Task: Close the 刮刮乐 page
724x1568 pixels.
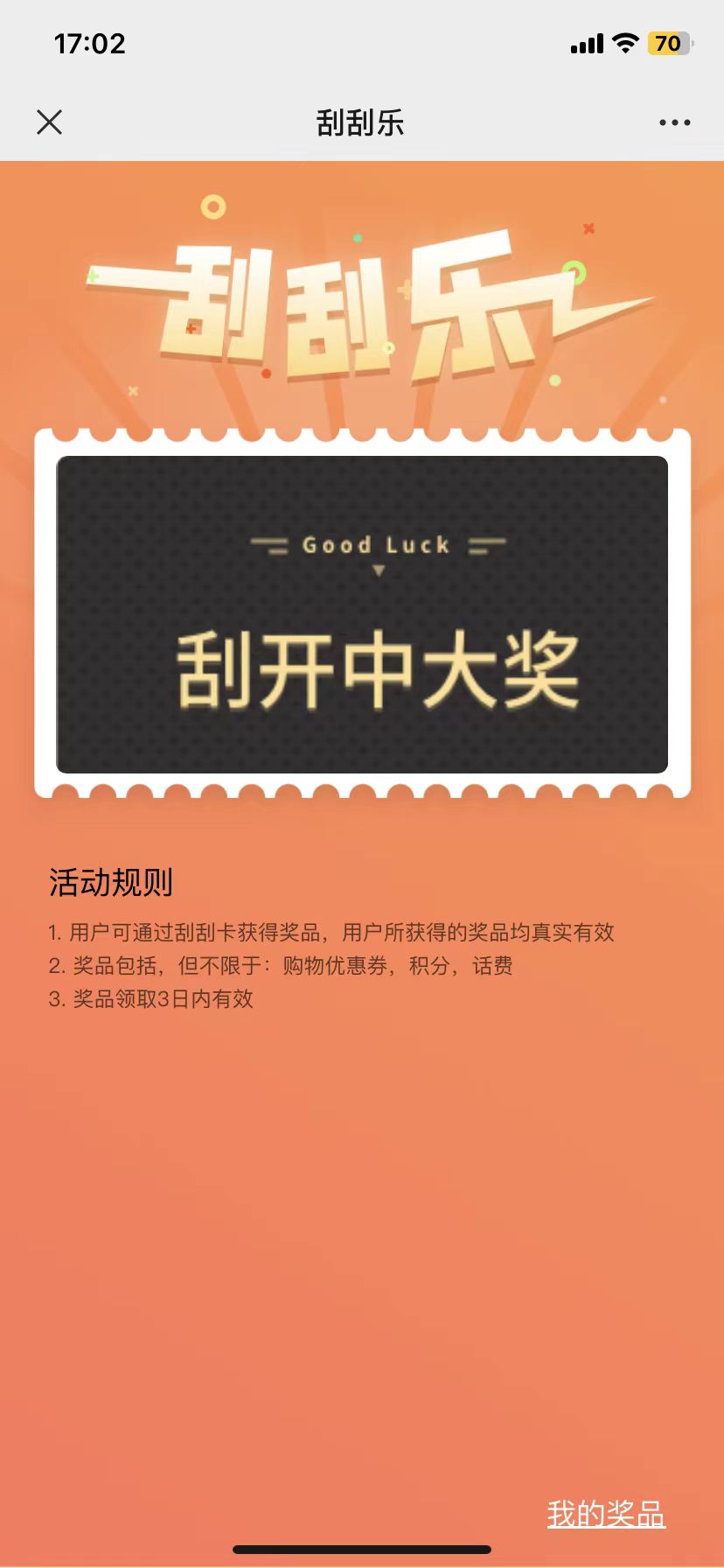Action: 50,122
